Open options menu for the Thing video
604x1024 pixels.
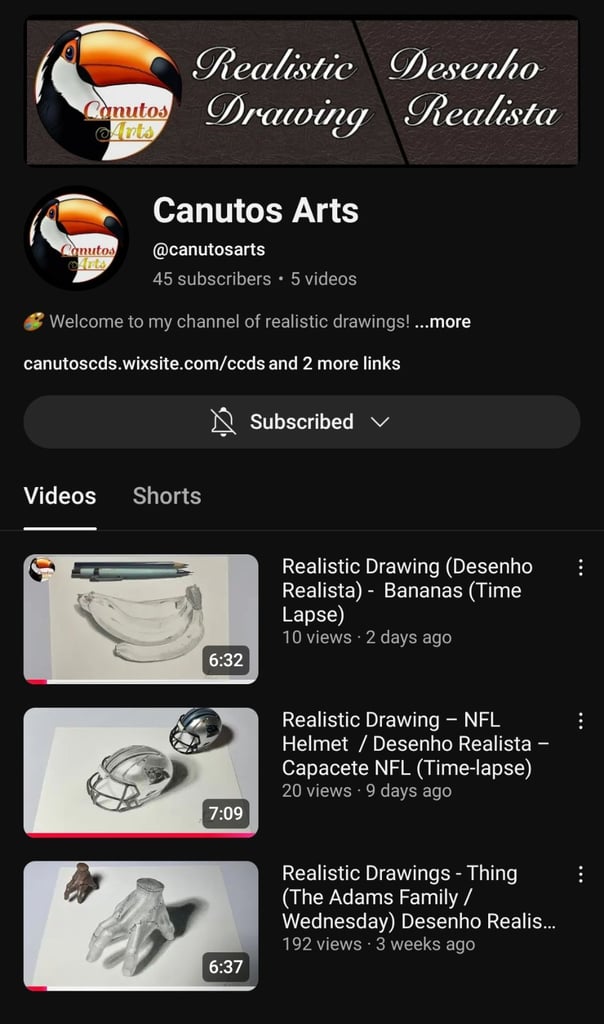pos(580,874)
